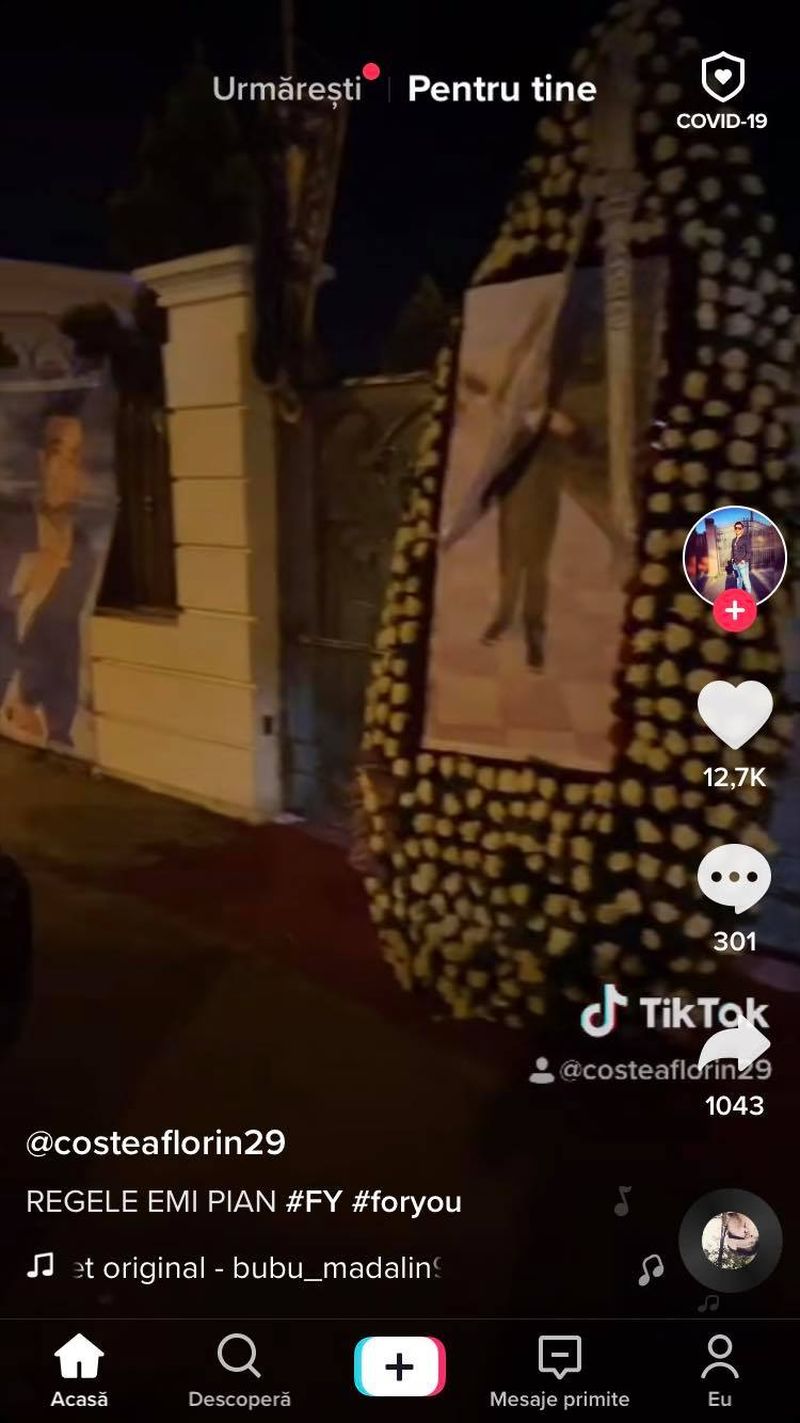The width and height of the screenshot is (800, 1423).
Task: Follow the creator with the red plus
Action: point(734,610)
